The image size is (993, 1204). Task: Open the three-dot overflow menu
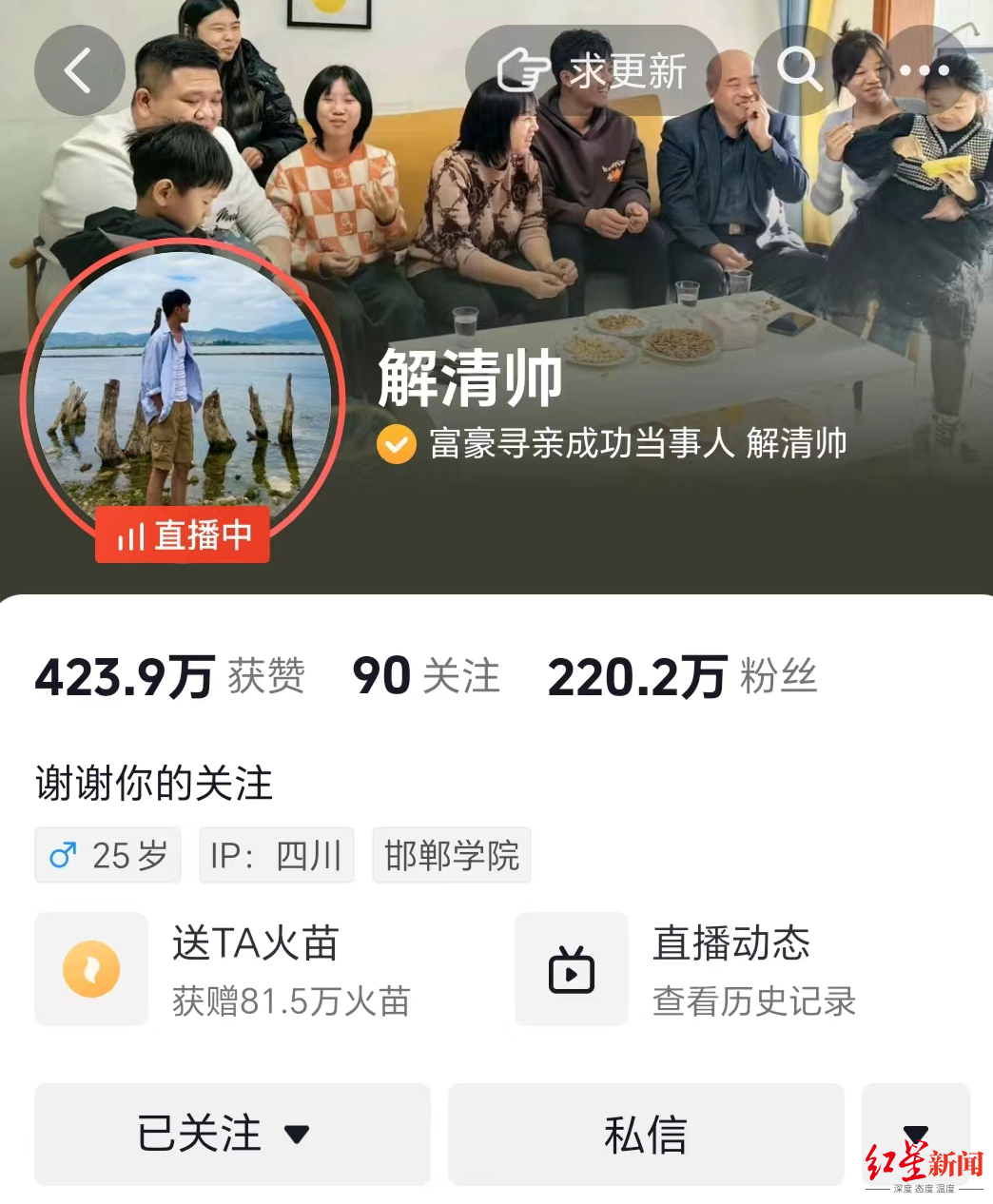click(924, 70)
